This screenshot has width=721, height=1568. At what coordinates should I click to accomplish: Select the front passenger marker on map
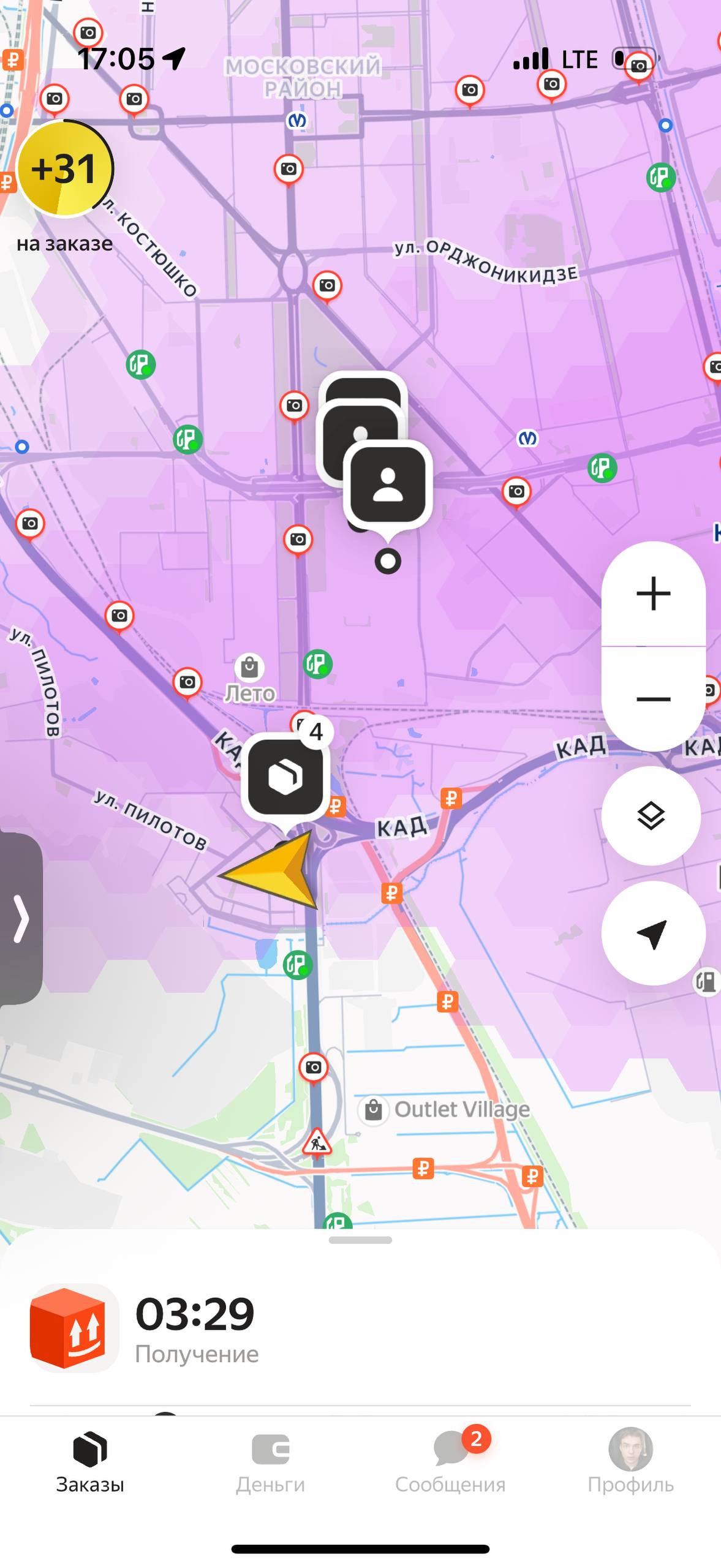pyautogui.click(x=387, y=484)
